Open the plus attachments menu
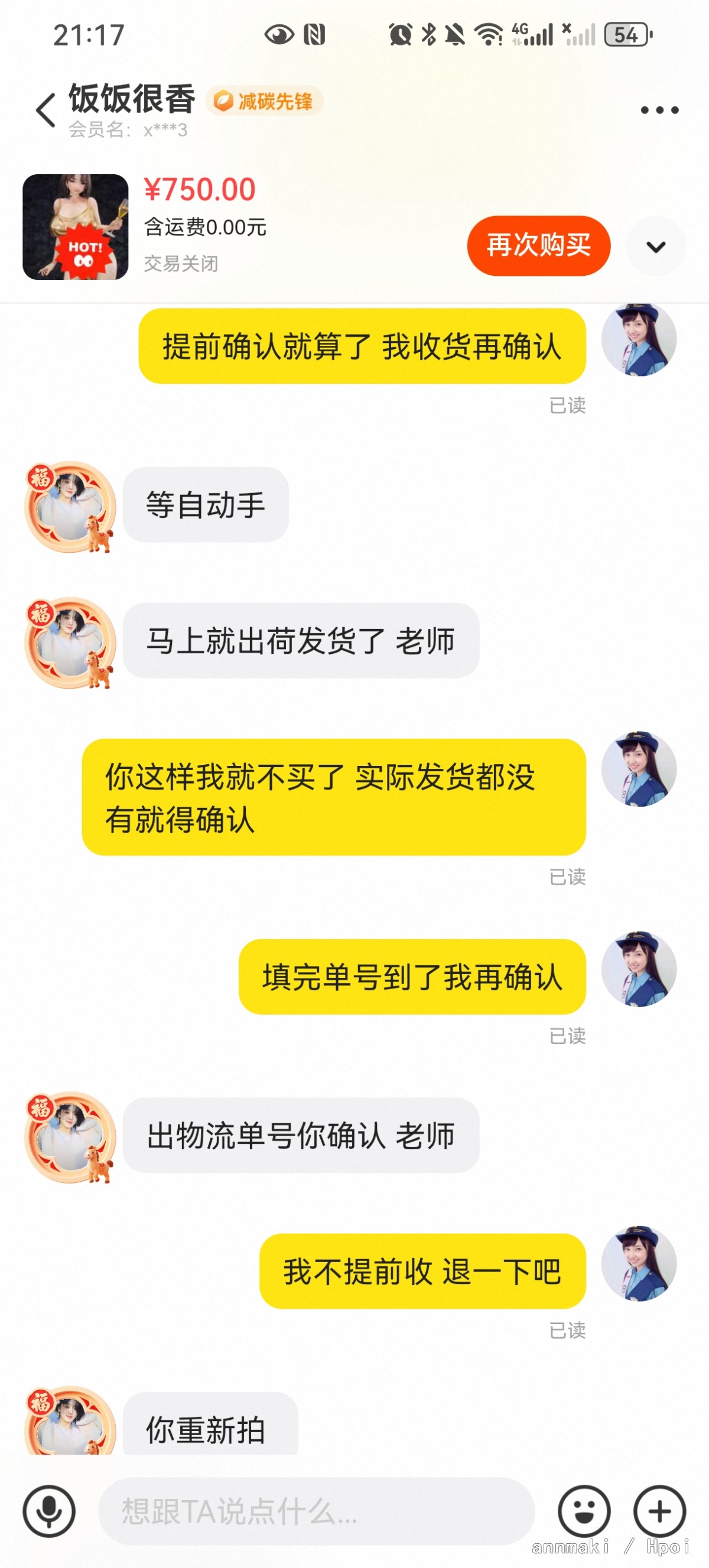 point(659,1511)
